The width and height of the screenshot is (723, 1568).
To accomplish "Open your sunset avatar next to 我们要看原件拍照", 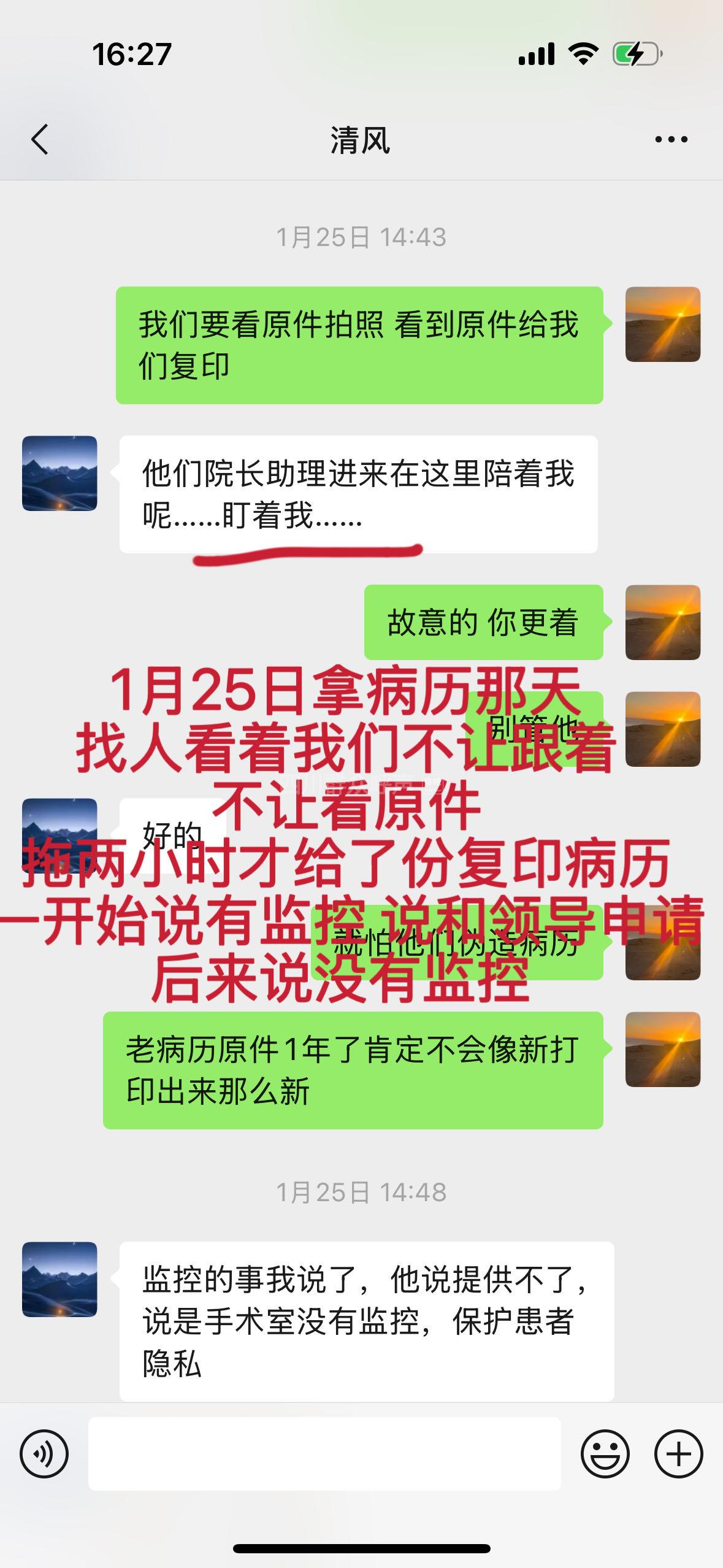I will pos(662,324).
